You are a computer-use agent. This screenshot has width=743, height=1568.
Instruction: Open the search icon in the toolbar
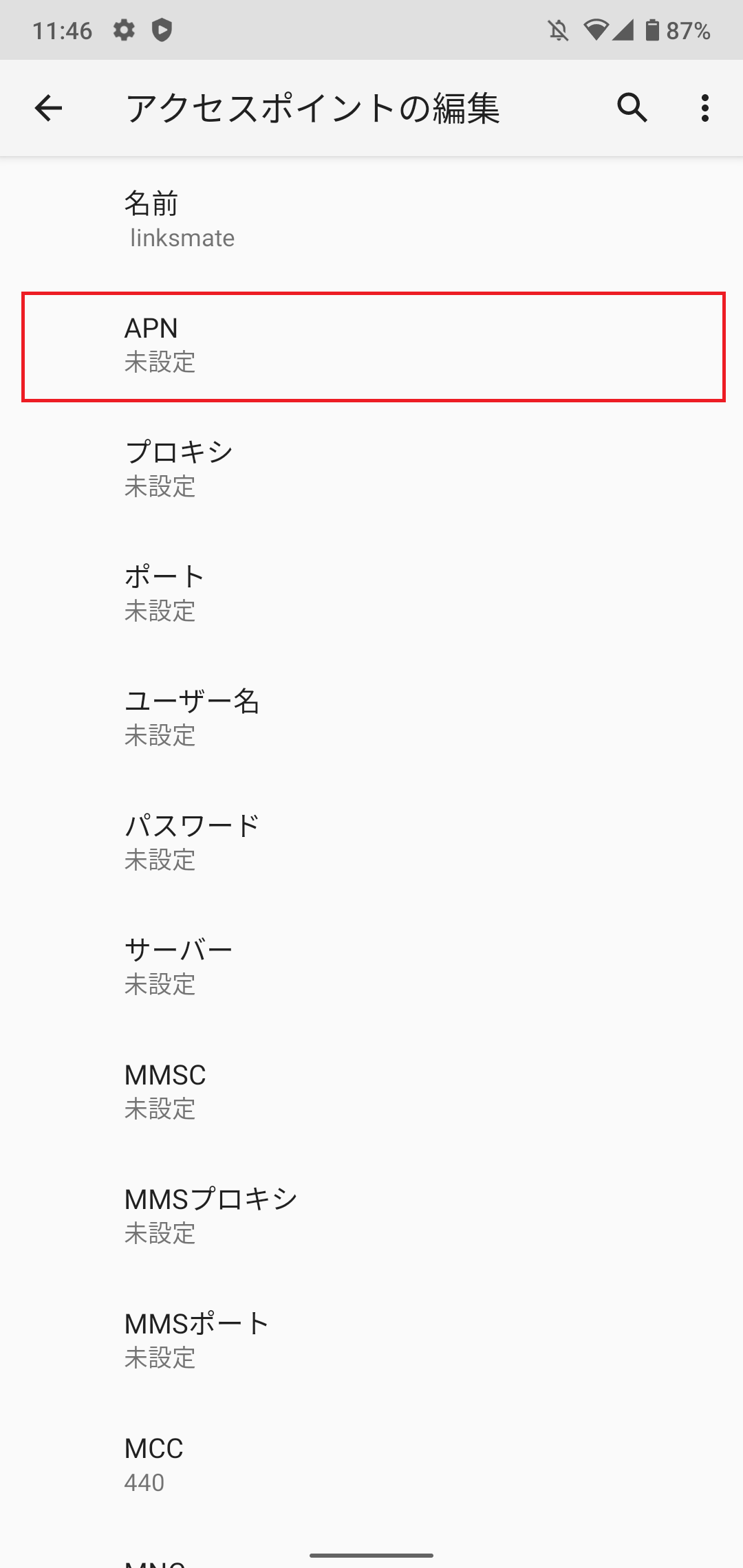pyautogui.click(x=631, y=108)
